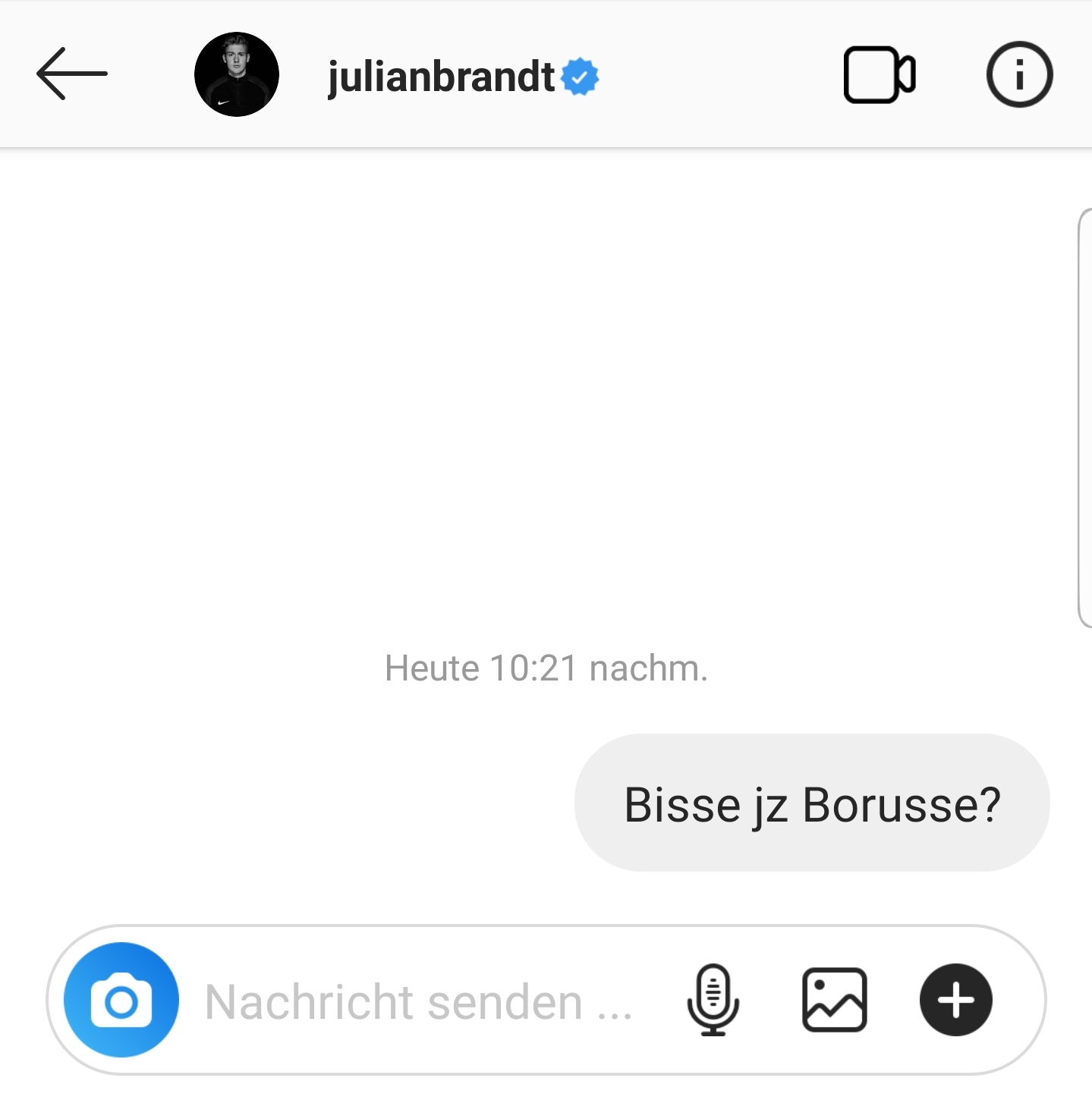This screenshot has height=1100, width=1092.
Task: Pick a photo from the gallery
Action: point(834,1000)
